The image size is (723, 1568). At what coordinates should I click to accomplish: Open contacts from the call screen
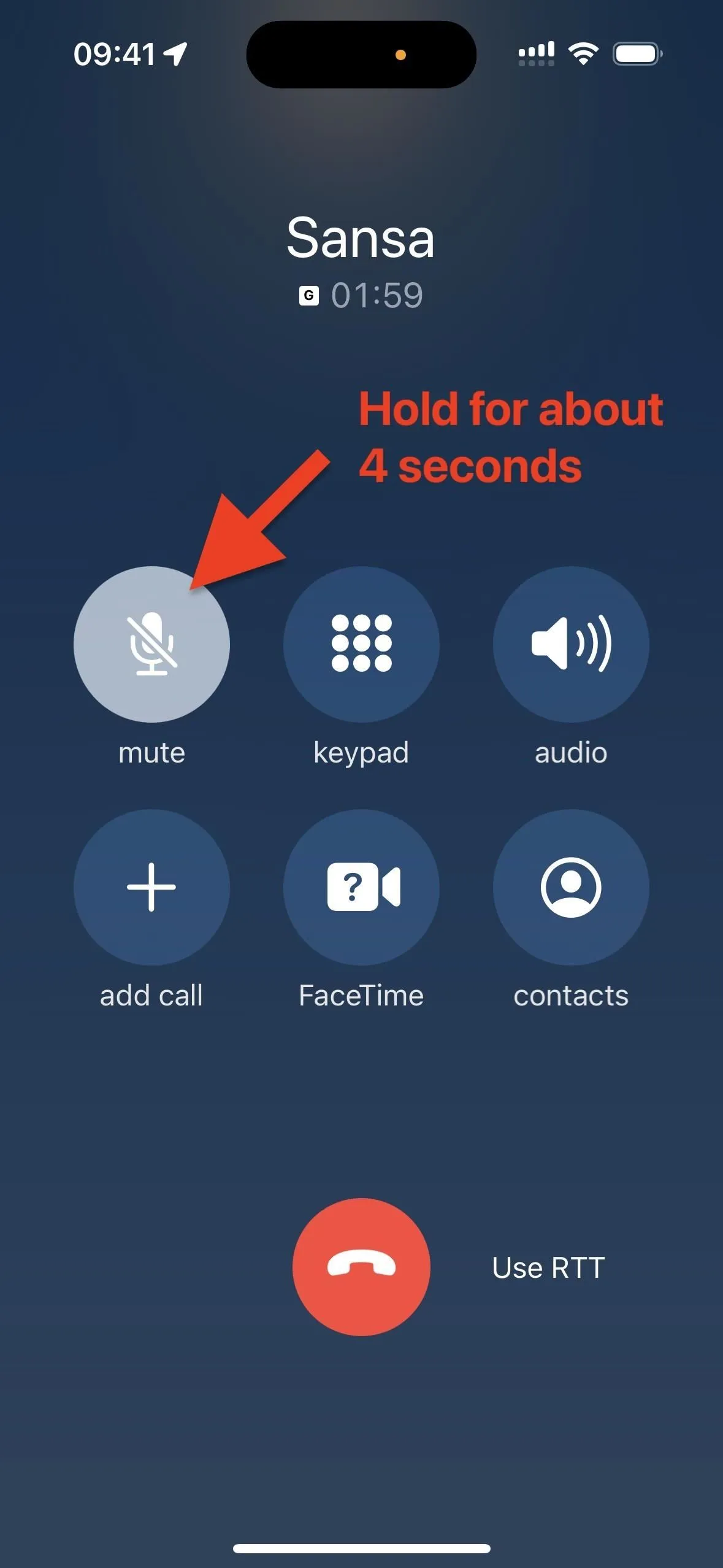[x=571, y=887]
